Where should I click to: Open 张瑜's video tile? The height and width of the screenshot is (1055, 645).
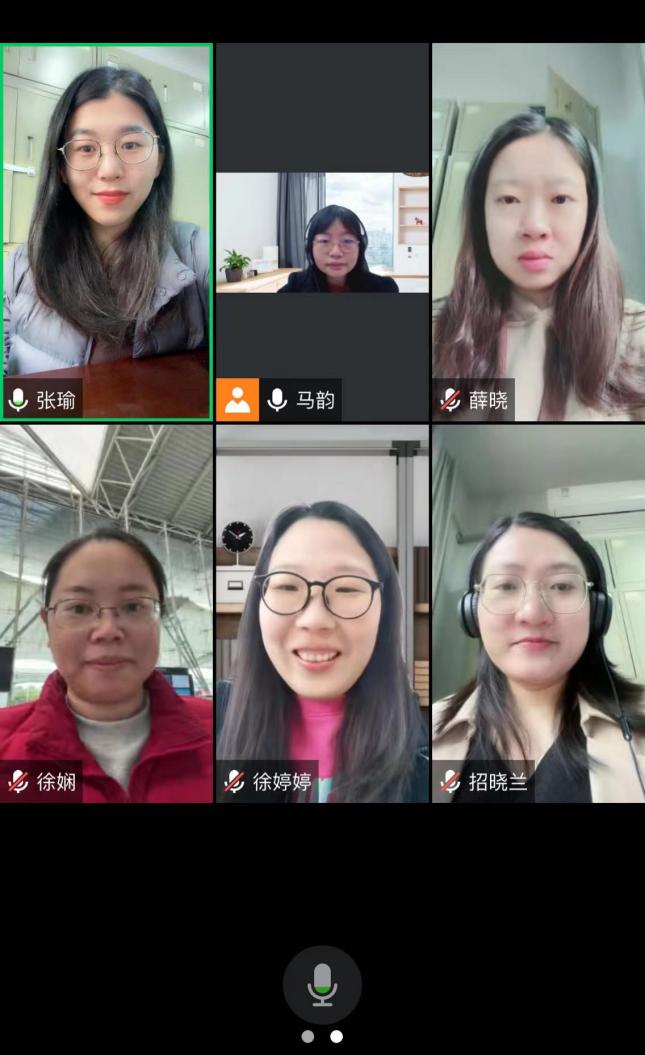[x=107, y=231]
